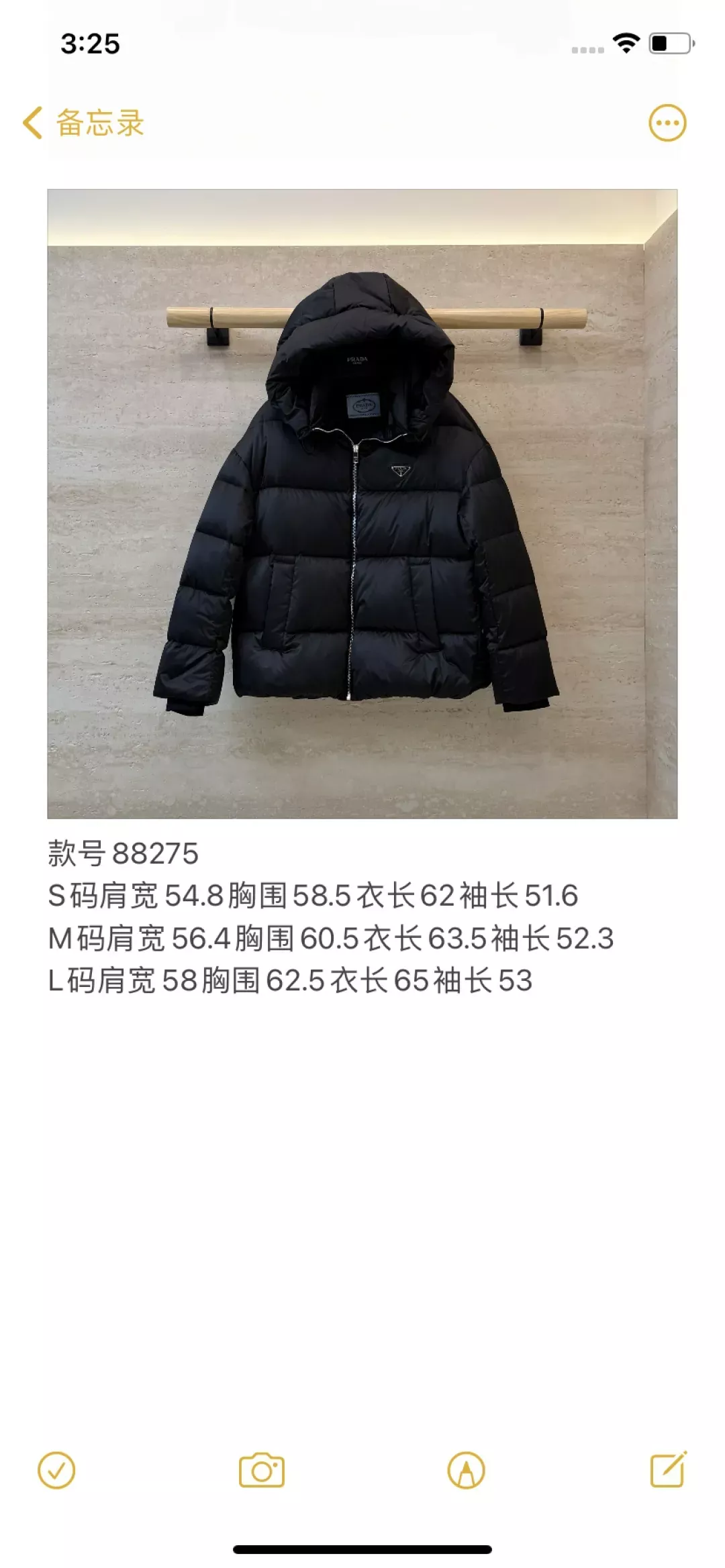Screen dimensions: 725x1568
Task: Open the camera attachment options
Action: pyautogui.click(x=262, y=1471)
